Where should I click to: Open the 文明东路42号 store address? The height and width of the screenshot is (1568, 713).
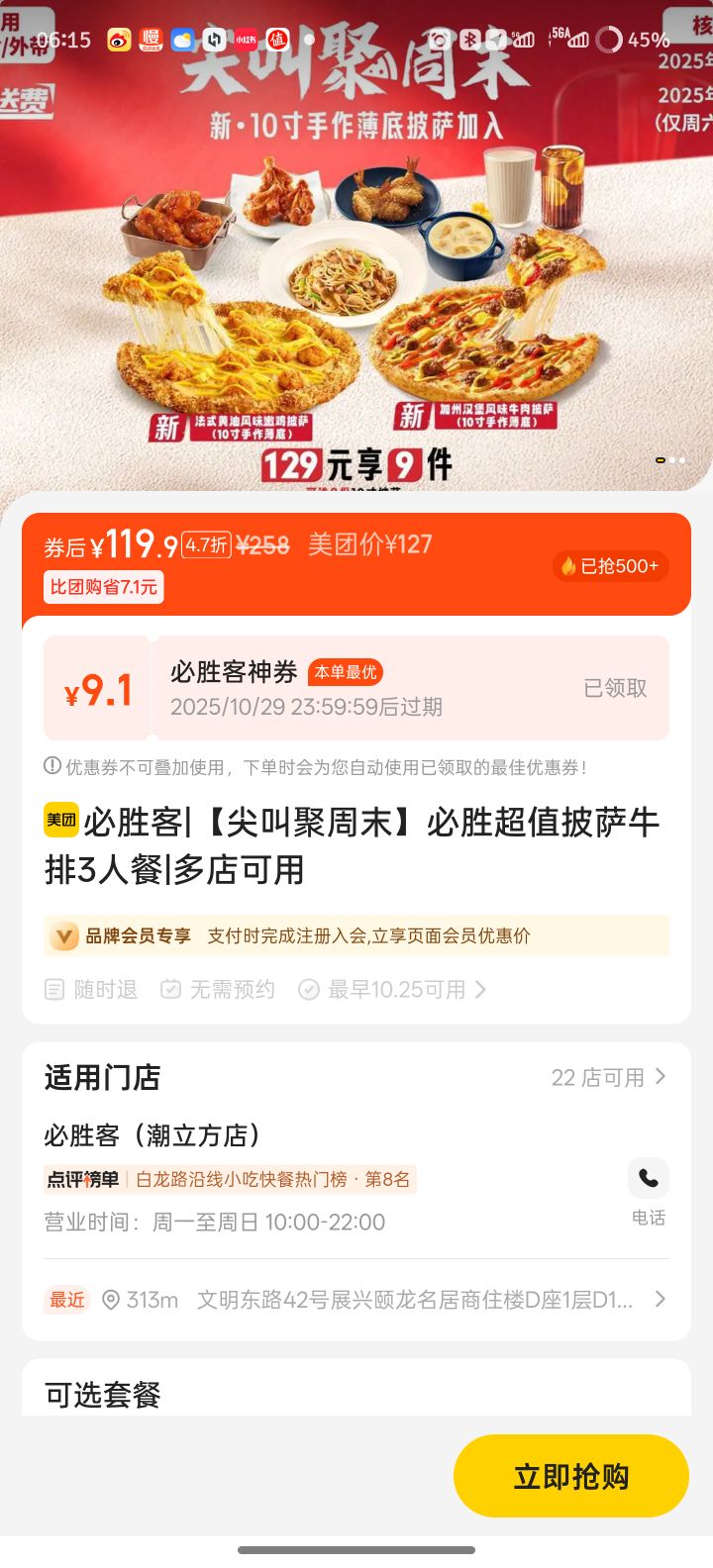pyautogui.click(x=414, y=1300)
